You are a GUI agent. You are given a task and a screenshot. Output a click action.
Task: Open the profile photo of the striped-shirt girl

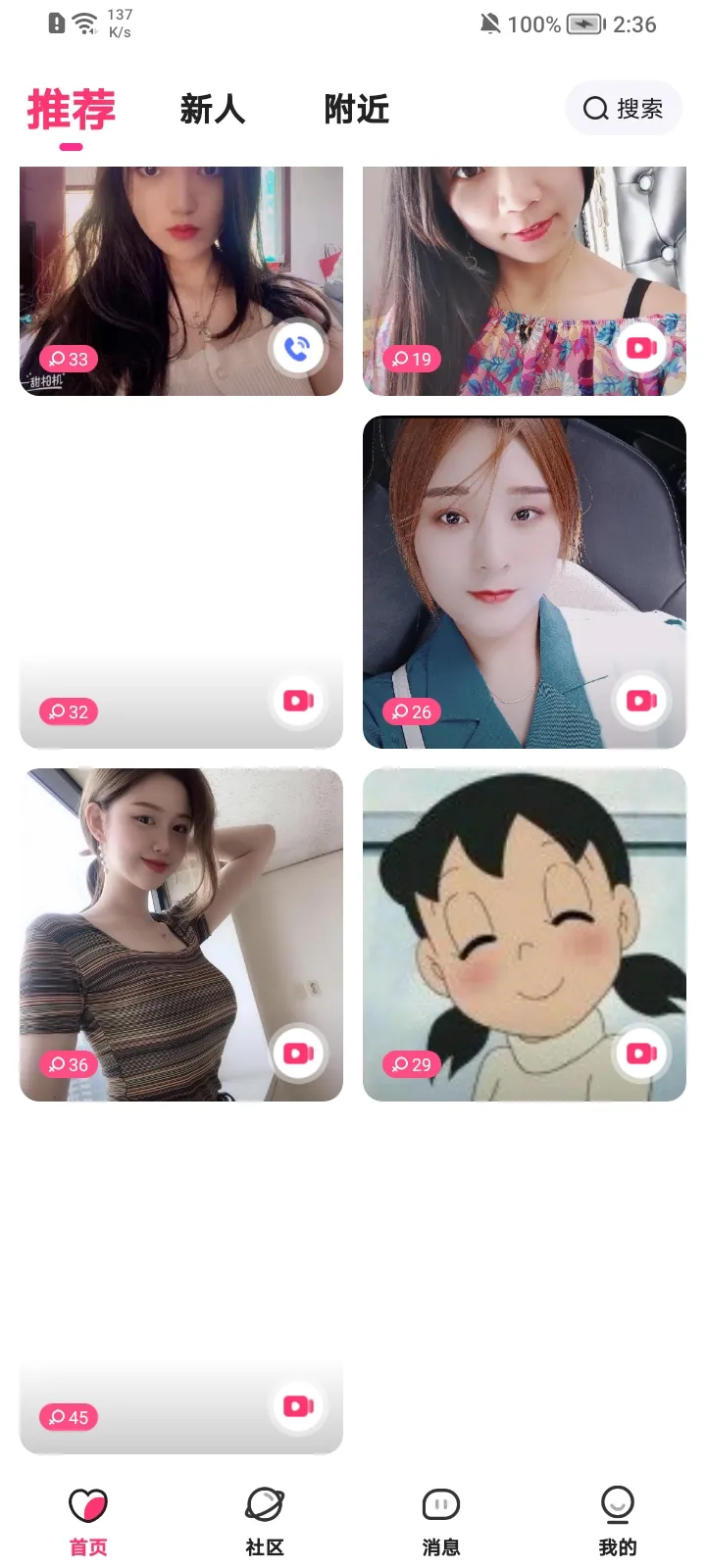coord(180,931)
